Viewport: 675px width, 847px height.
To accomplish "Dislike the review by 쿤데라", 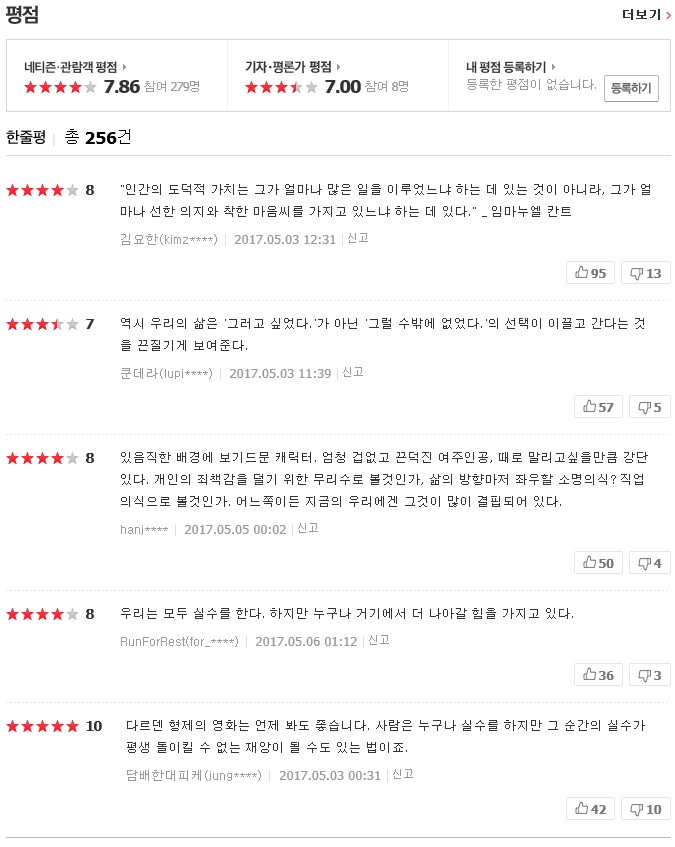I will point(649,406).
